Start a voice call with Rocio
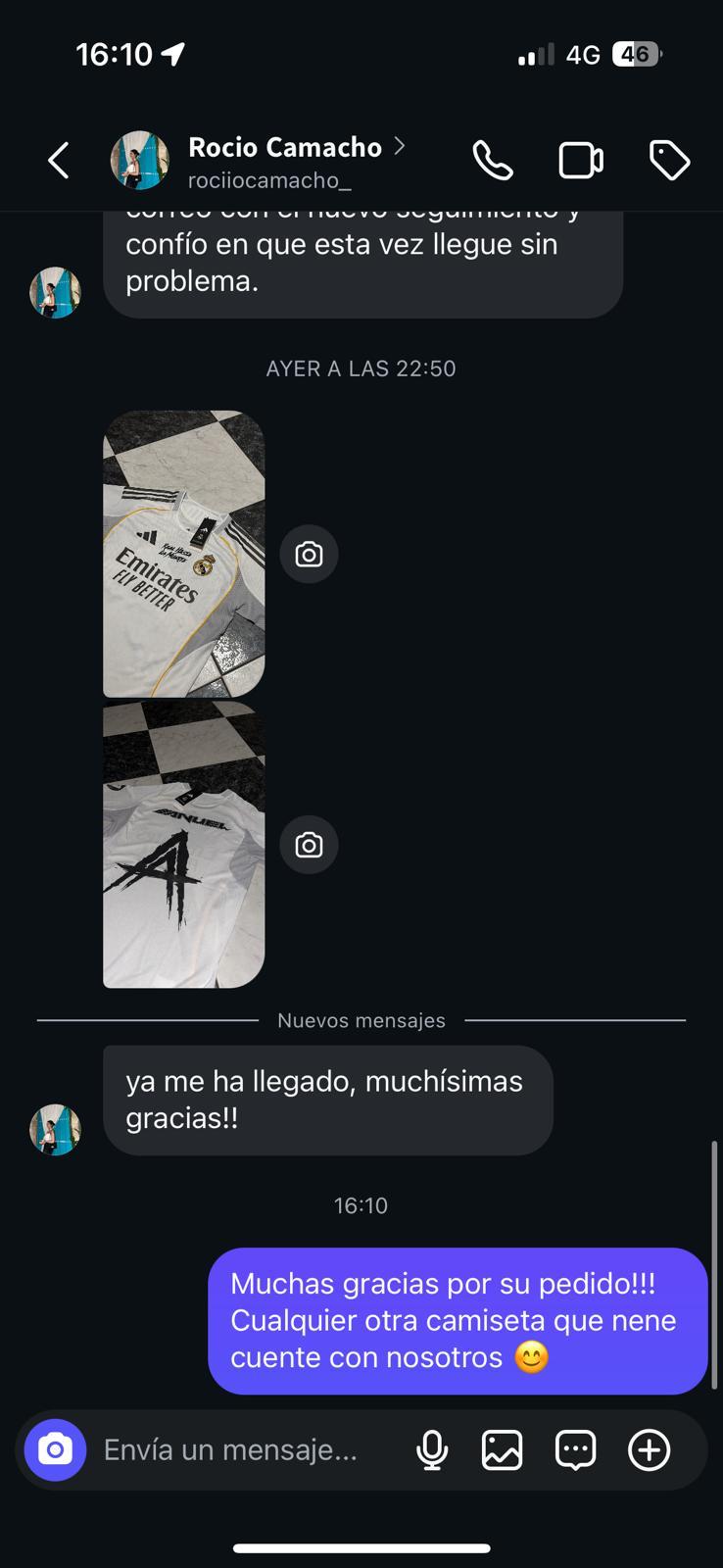The height and width of the screenshot is (1568, 723). point(493,161)
